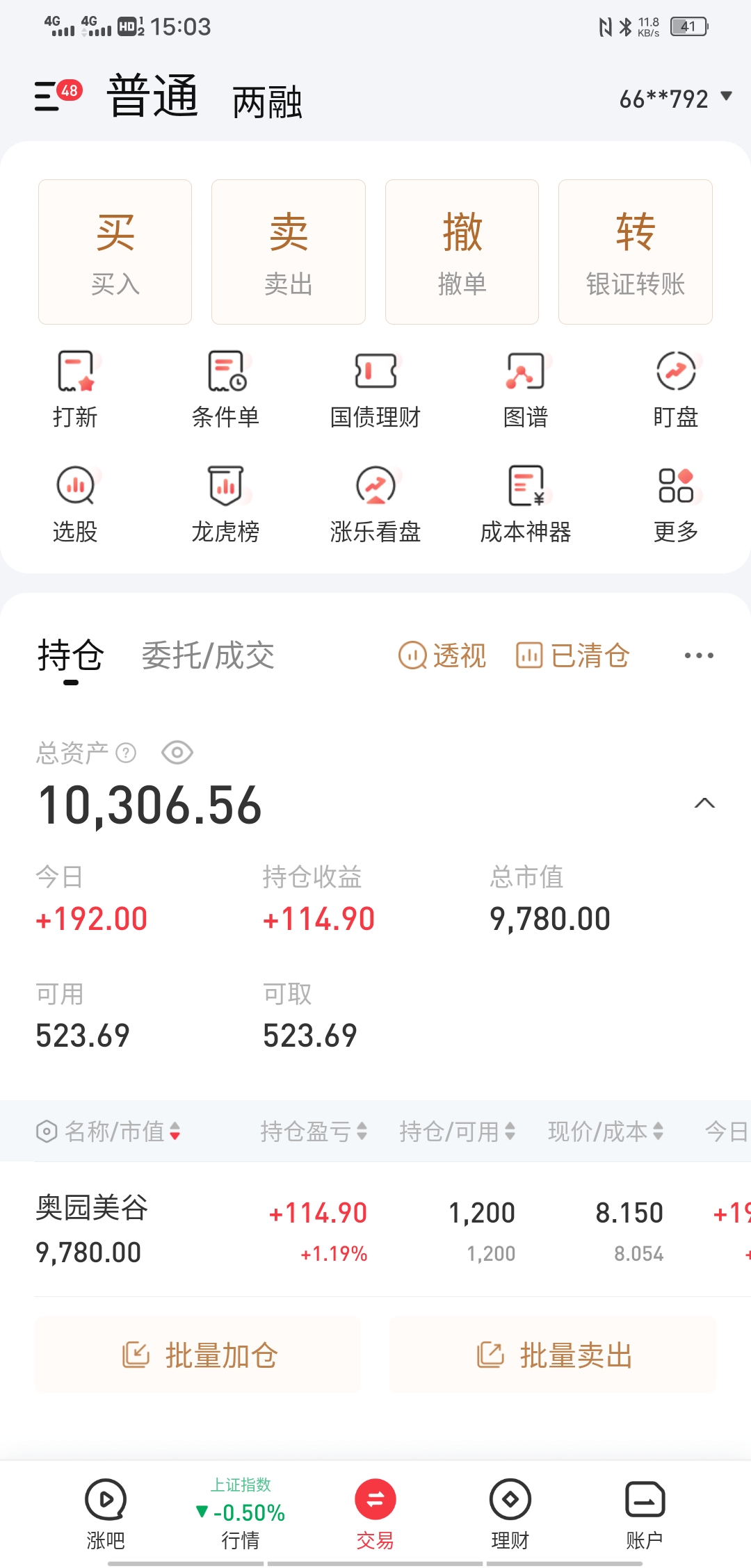The image size is (751, 1568).
Task: Switch to the 委托/成交 tab
Action: point(208,655)
